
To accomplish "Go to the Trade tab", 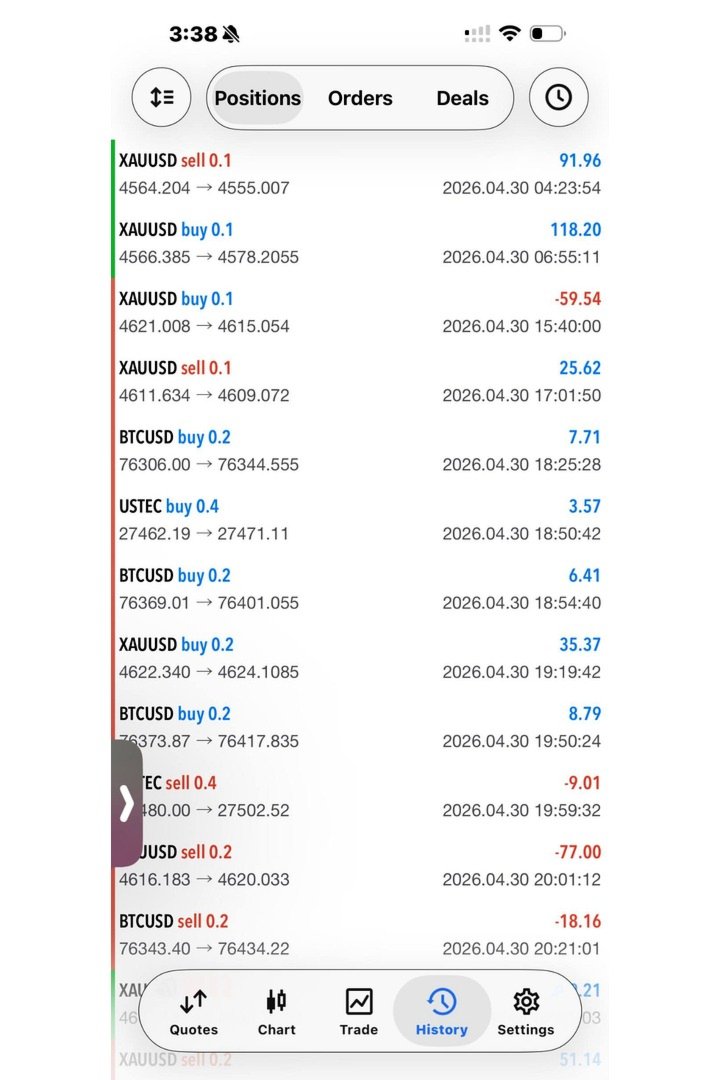I will click(x=358, y=1011).
